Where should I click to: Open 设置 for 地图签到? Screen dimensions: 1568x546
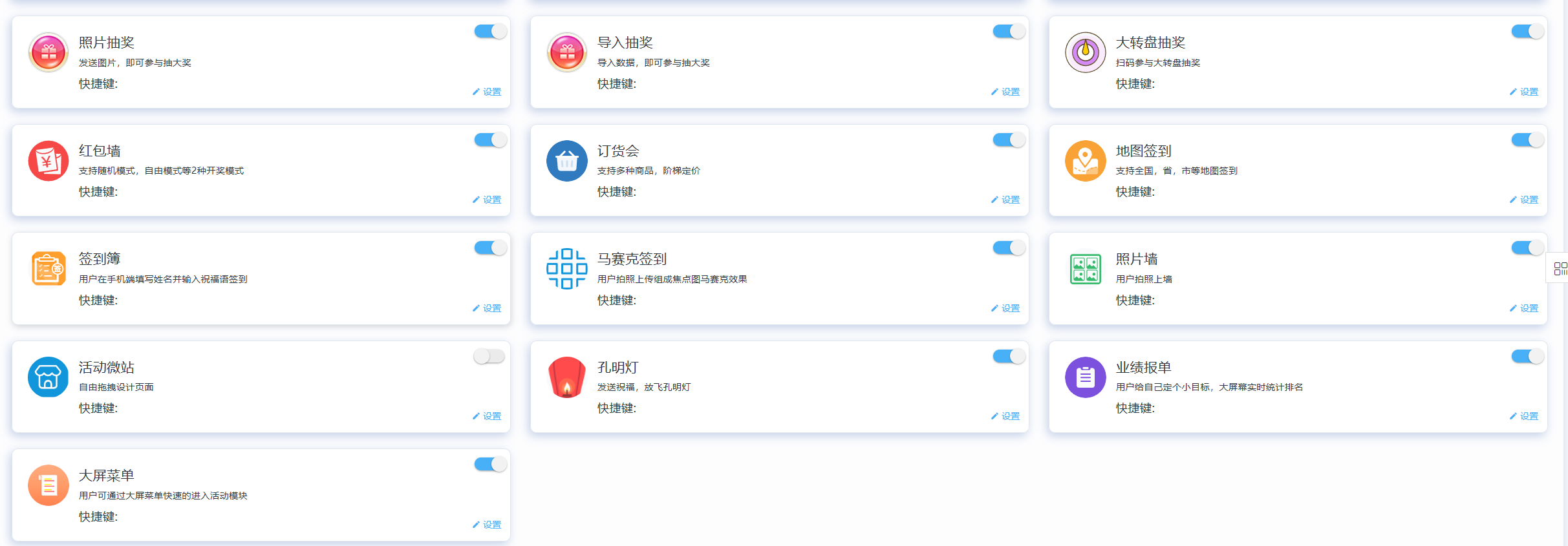click(1524, 200)
